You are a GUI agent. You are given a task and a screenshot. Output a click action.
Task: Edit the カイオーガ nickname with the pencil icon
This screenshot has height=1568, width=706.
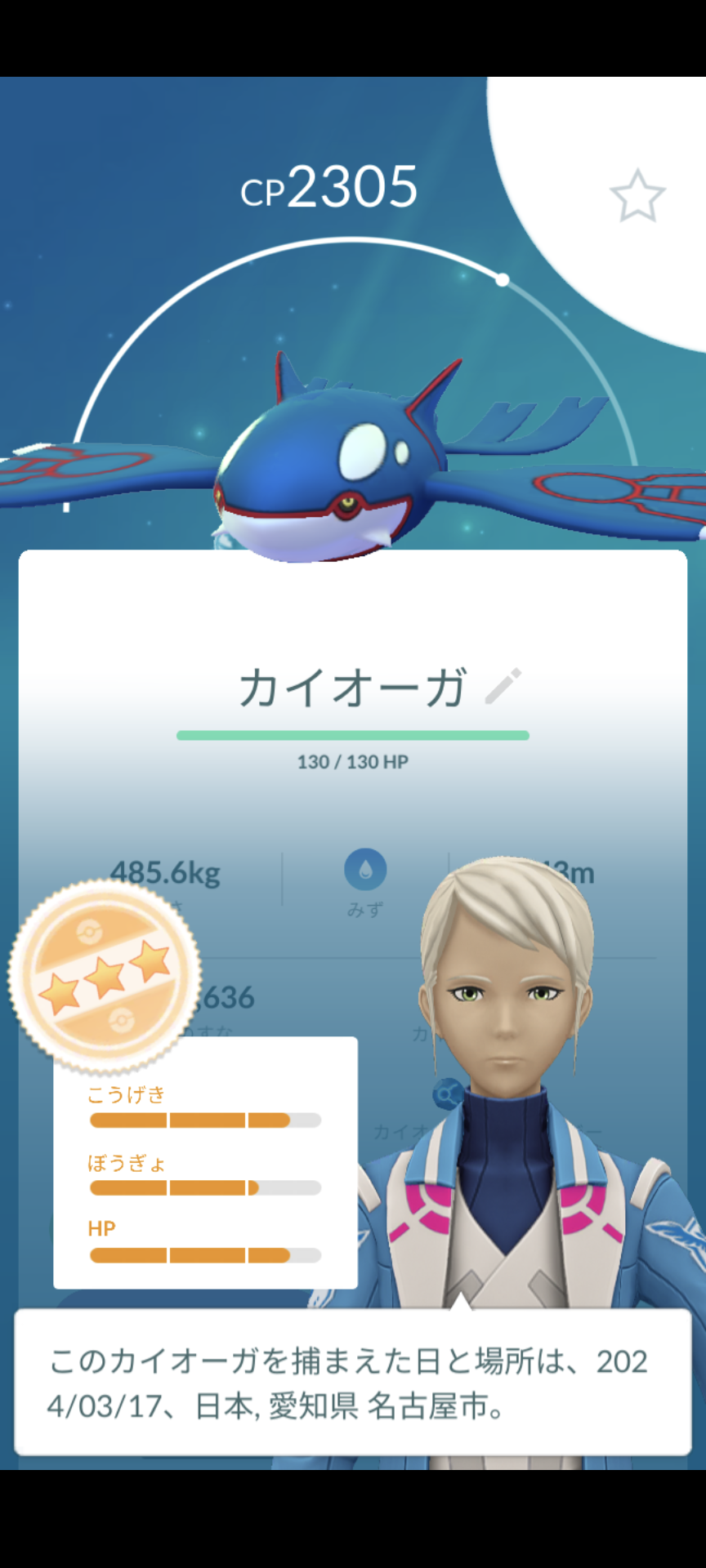[x=503, y=686]
